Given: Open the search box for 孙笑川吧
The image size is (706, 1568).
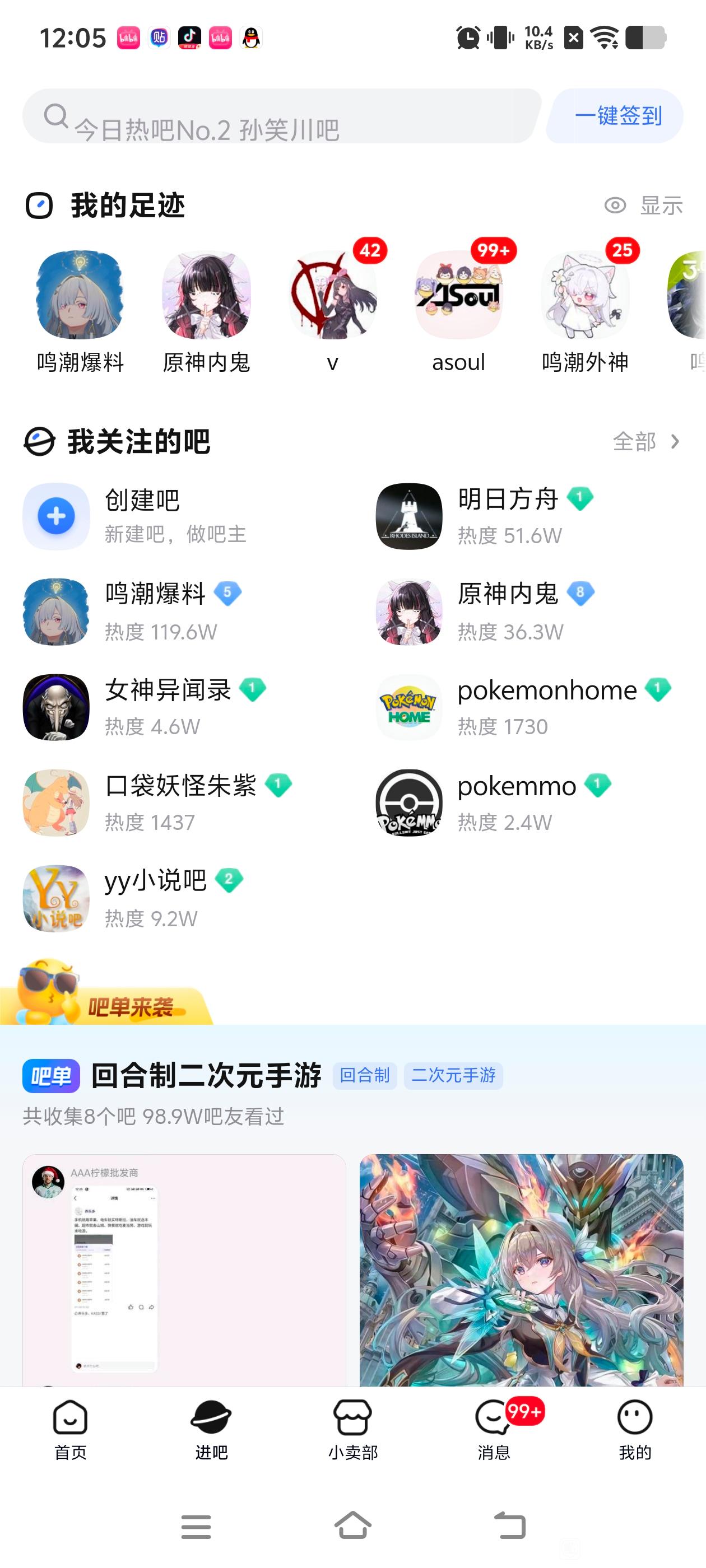Looking at the screenshot, I should pos(280,117).
